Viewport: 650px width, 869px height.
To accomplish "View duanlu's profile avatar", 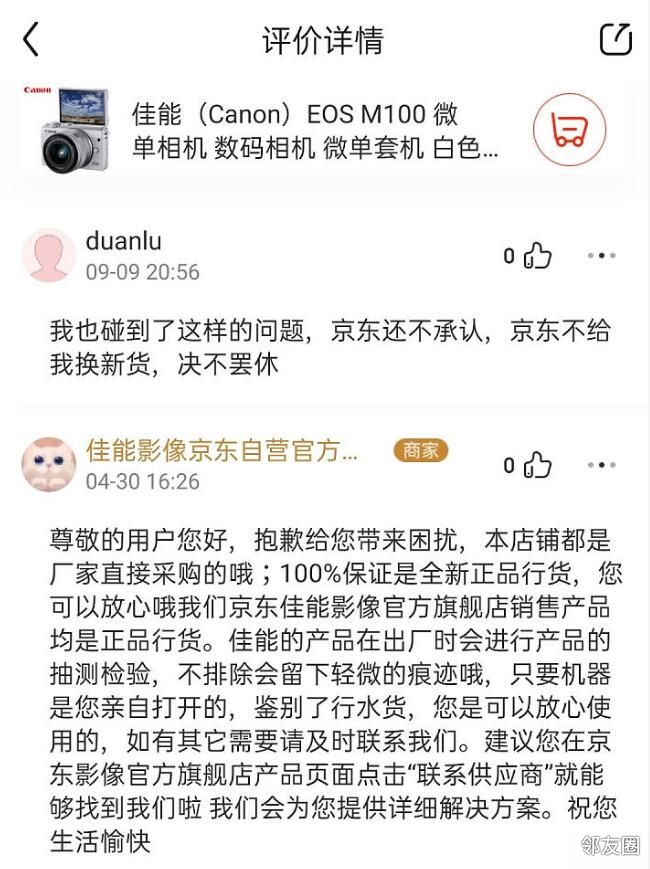I will [x=49, y=256].
